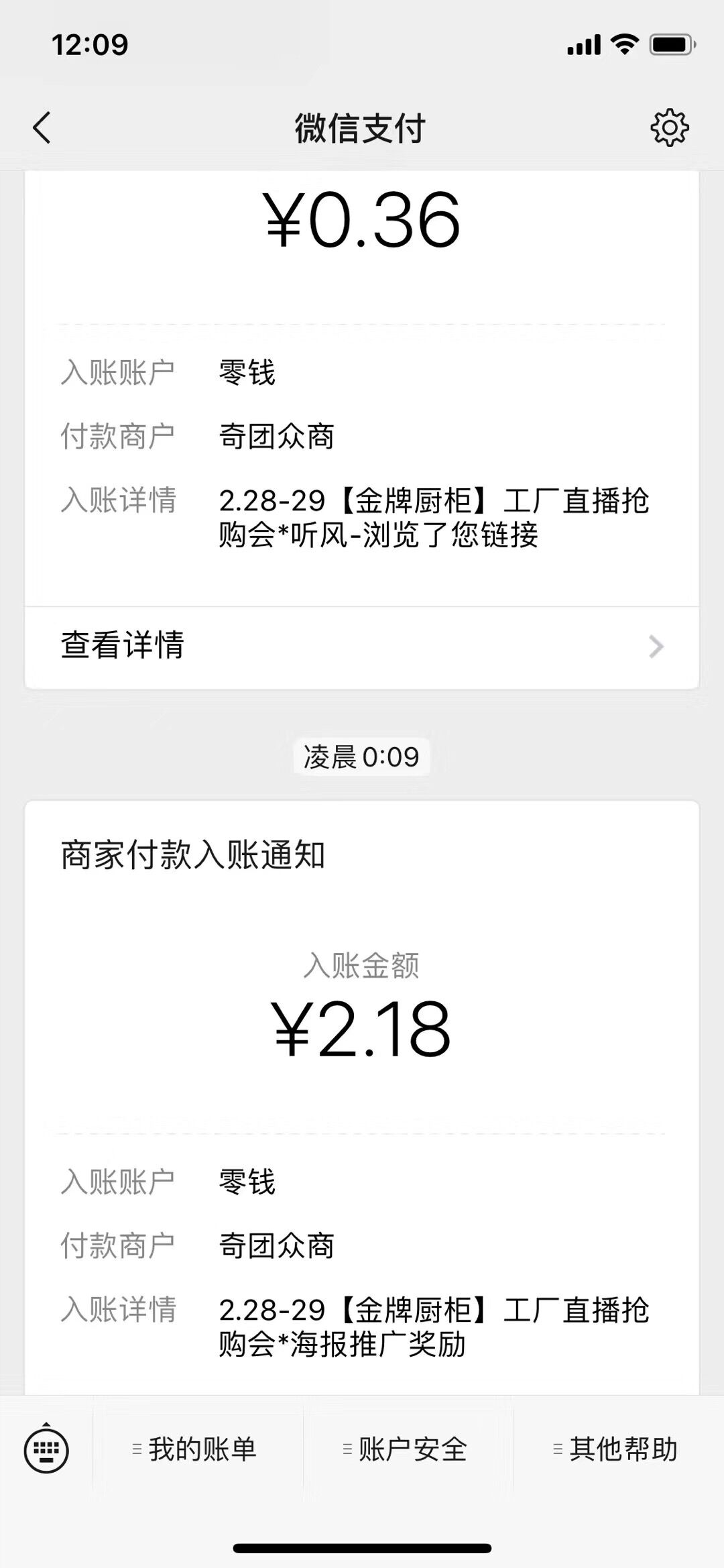The width and height of the screenshot is (724, 1568).
Task: Open the 其他帮助 menu
Action: [x=623, y=1449]
